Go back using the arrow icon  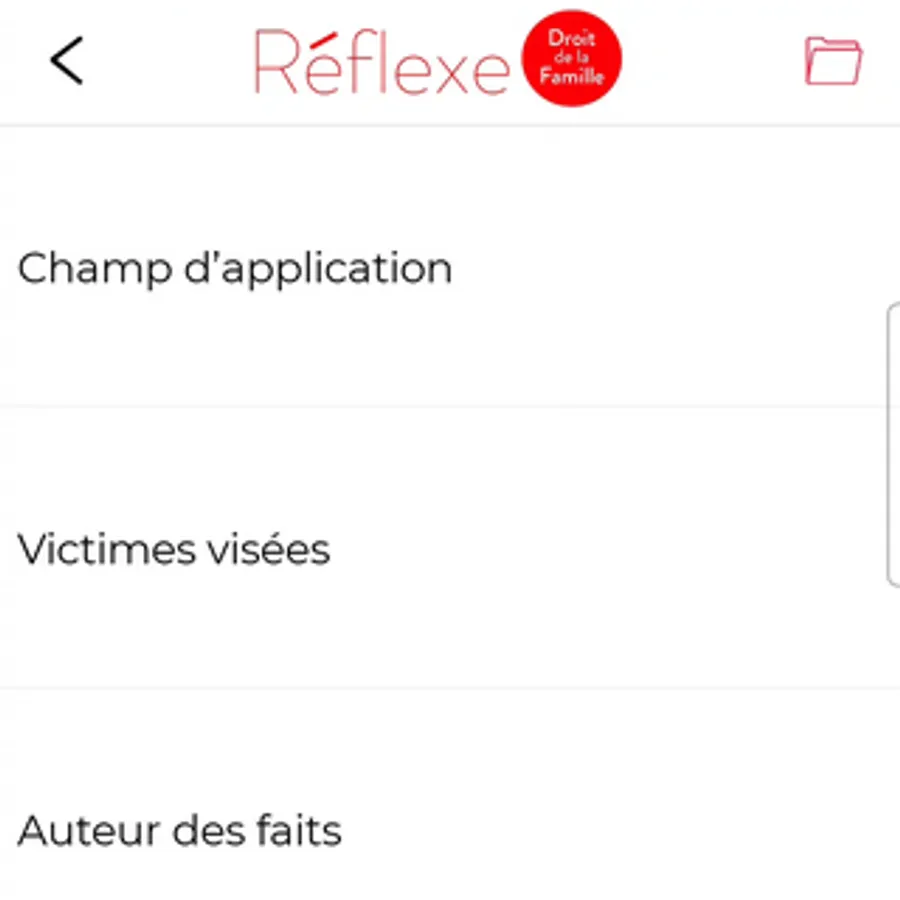67,61
